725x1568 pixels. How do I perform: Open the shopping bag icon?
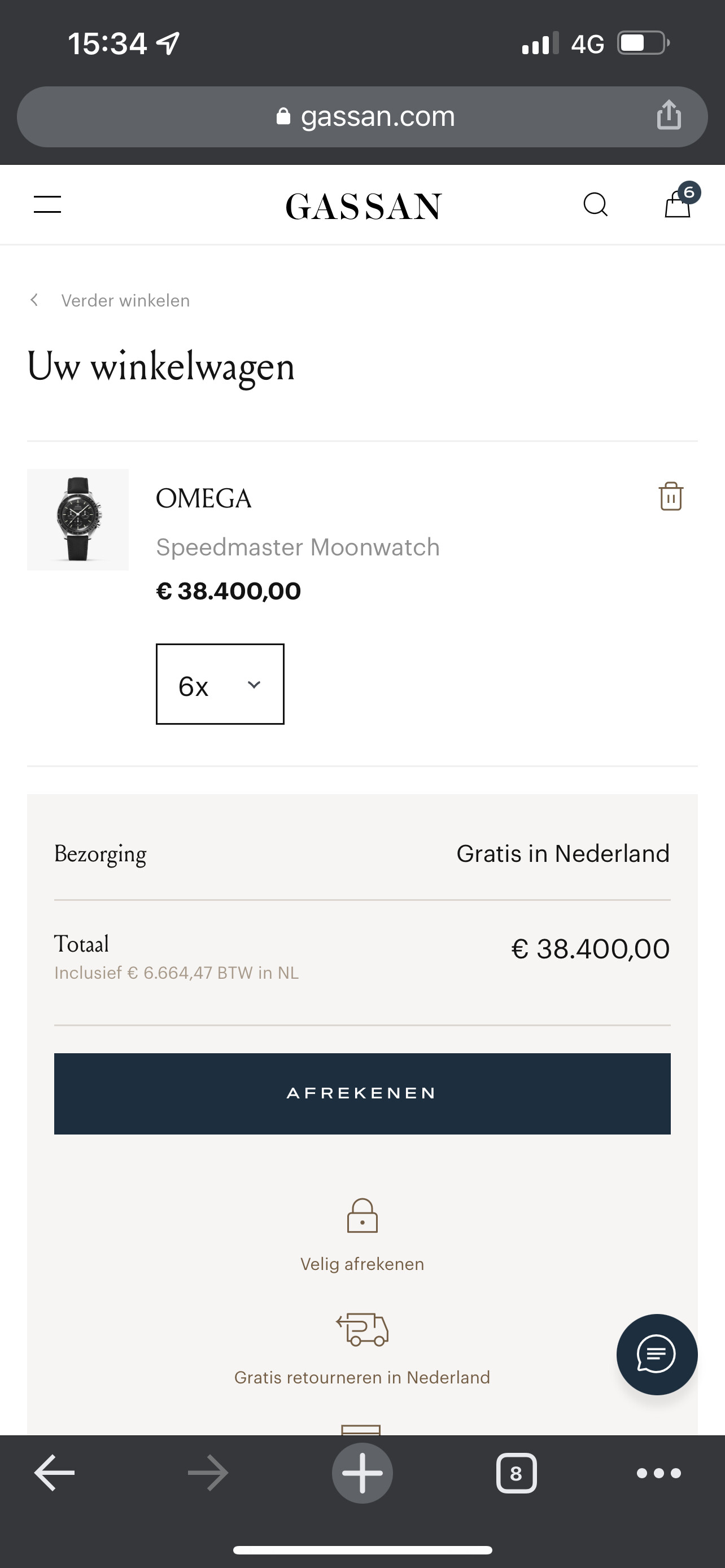pyautogui.click(x=678, y=203)
